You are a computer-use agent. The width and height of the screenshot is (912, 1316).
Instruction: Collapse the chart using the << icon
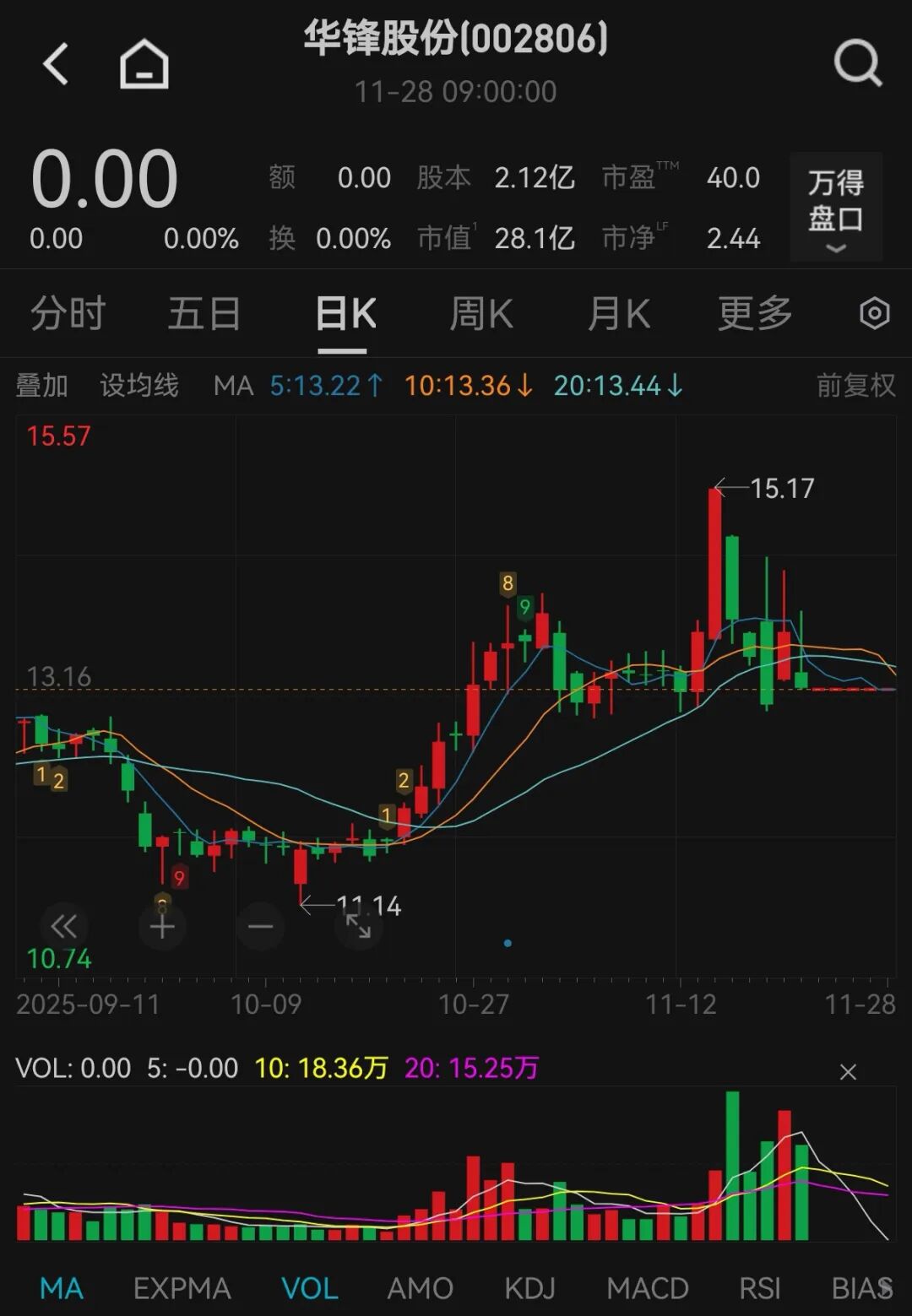click(x=64, y=926)
